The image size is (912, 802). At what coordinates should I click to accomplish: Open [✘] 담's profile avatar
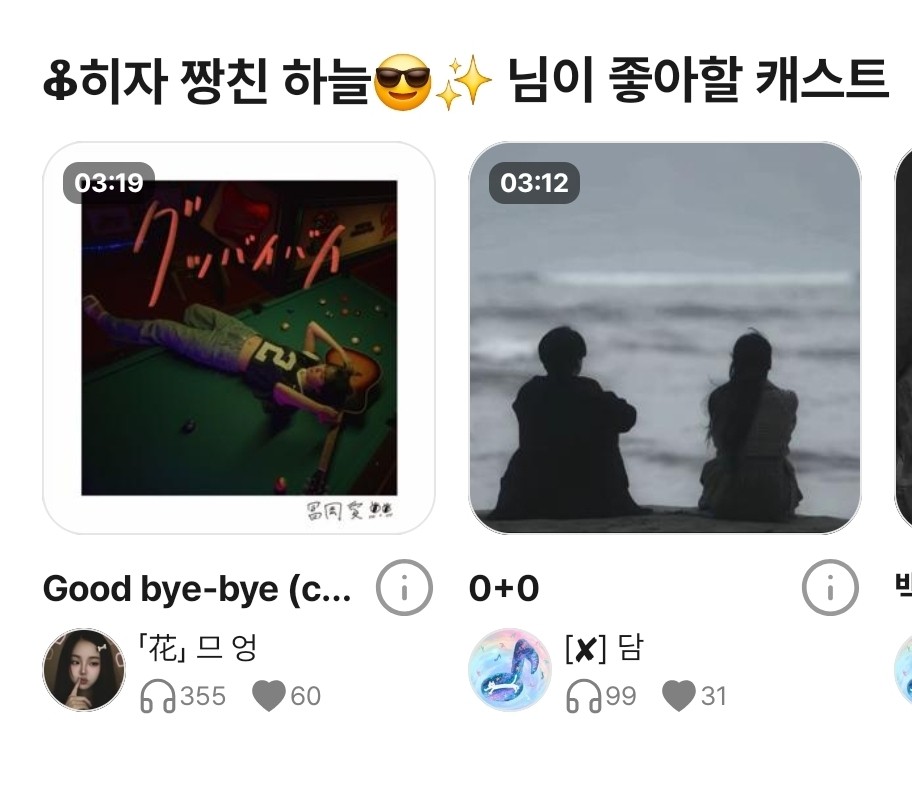tap(510, 670)
